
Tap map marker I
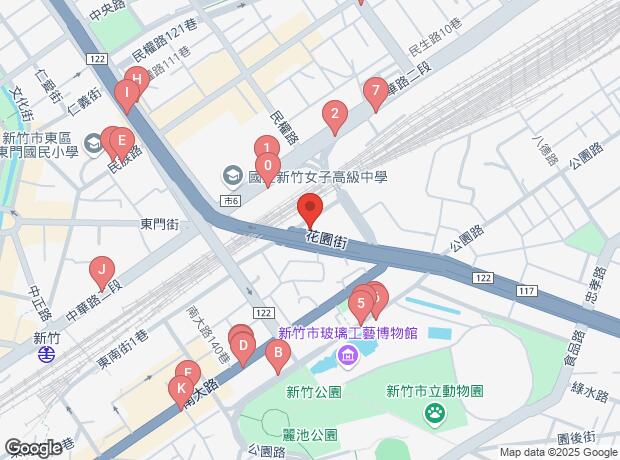[x=126, y=94]
